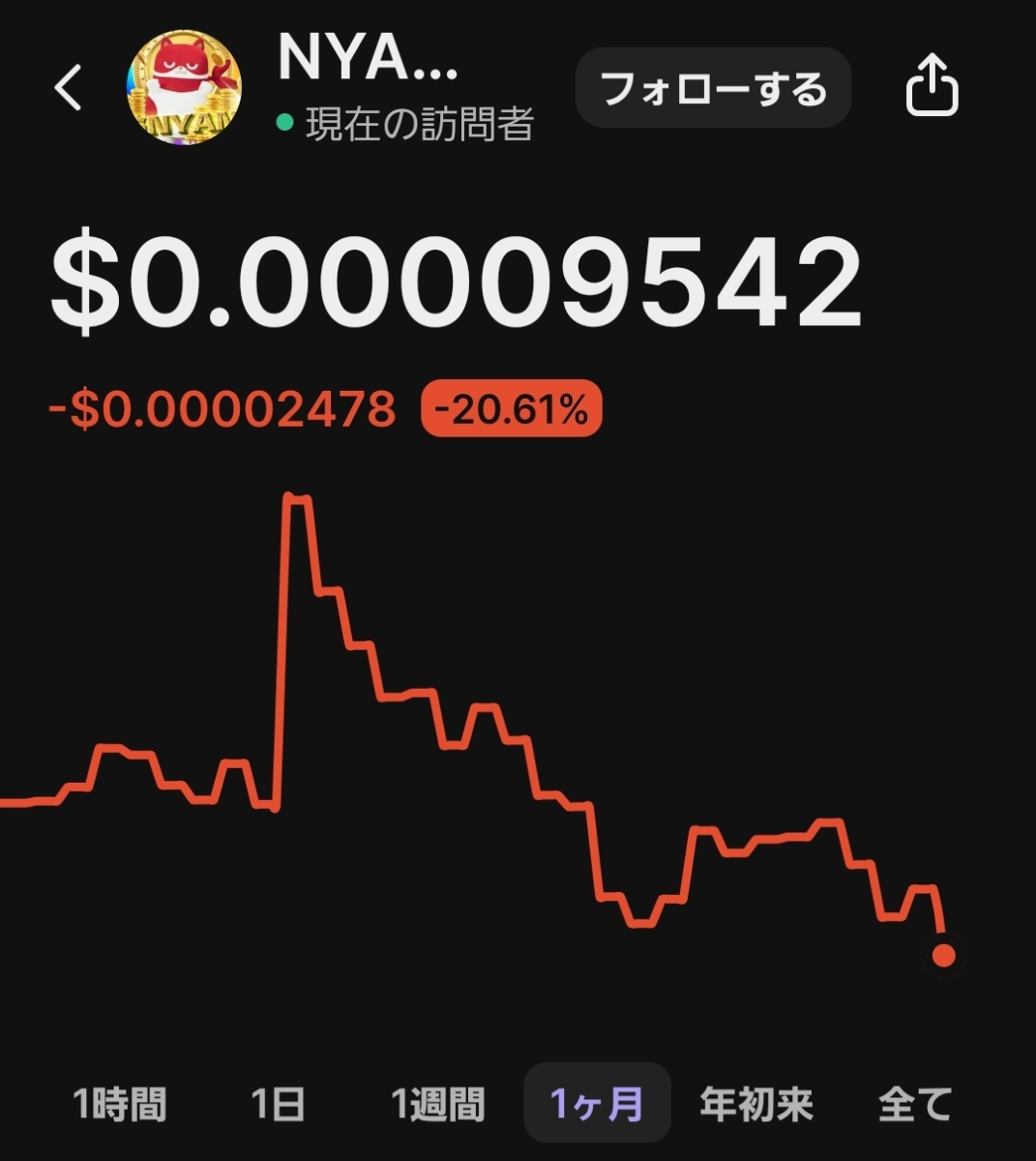Image resolution: width=1036 pixels, height=1161 pixels.
Task: Open the share icon
Action: (932, 87)
